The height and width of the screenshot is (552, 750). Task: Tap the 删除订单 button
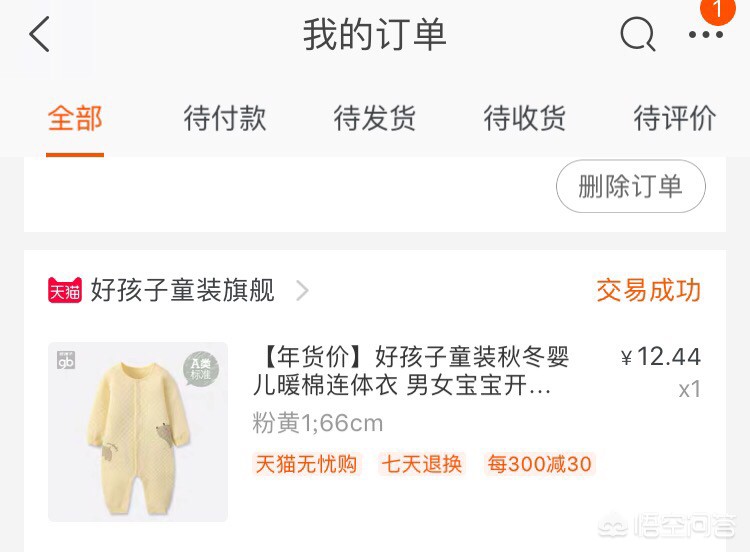point(630,186)
